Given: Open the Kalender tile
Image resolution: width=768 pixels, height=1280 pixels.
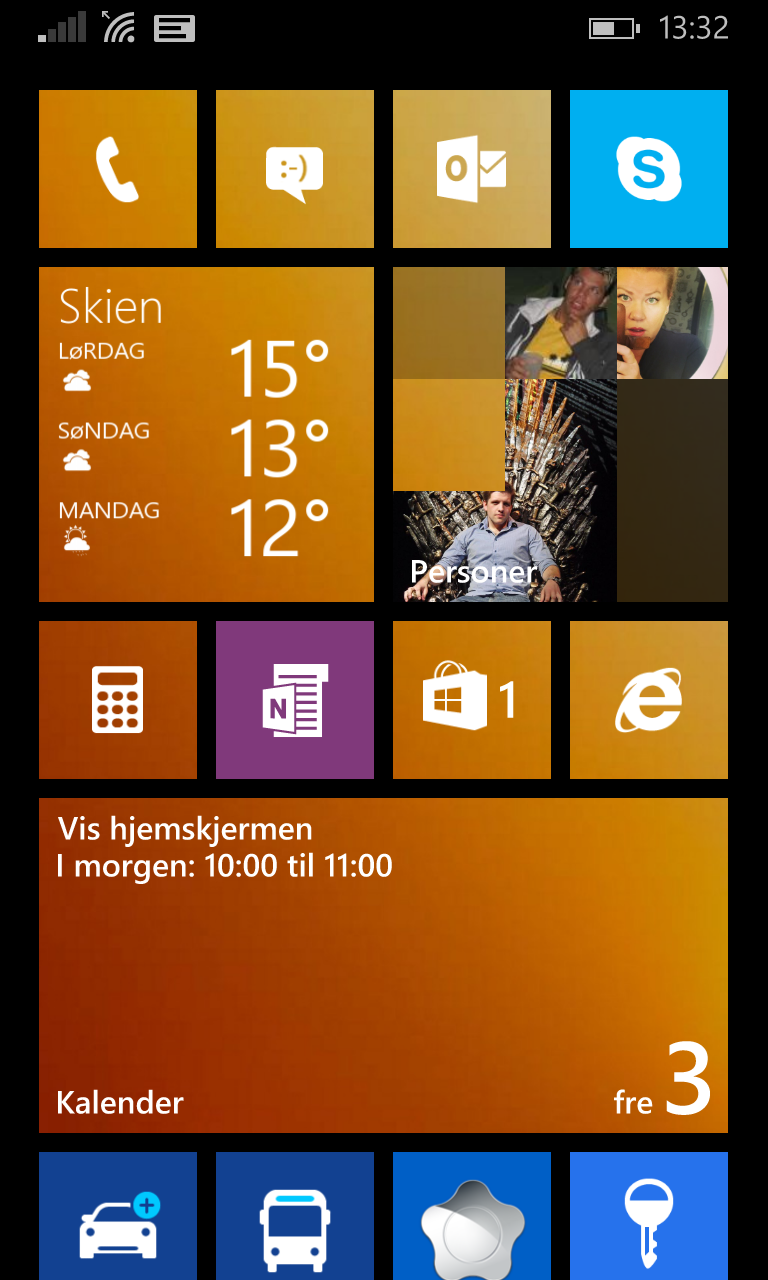Looking at the screenshot, I should click(383, 965).
